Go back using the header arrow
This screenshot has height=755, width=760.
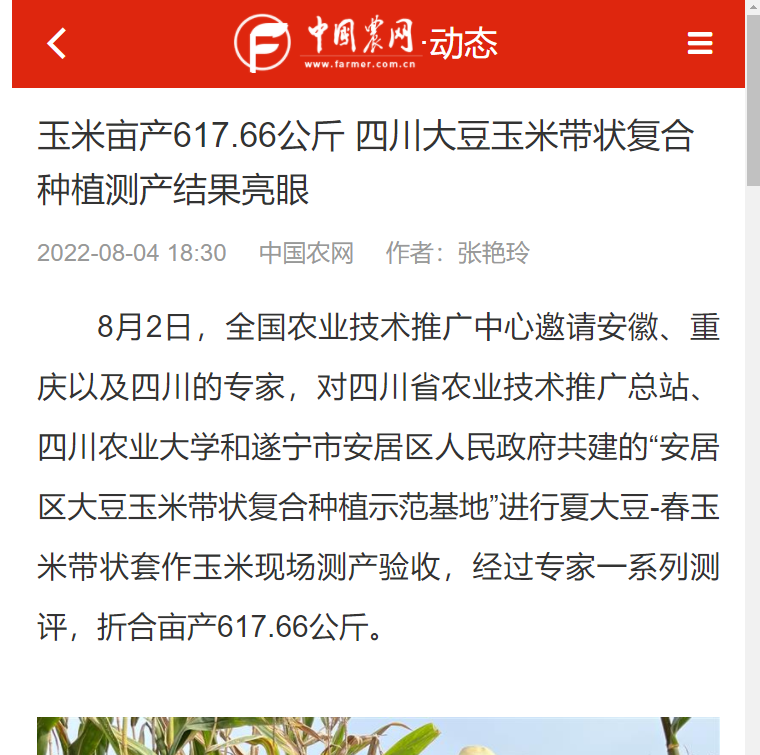[x=57, y=43]
